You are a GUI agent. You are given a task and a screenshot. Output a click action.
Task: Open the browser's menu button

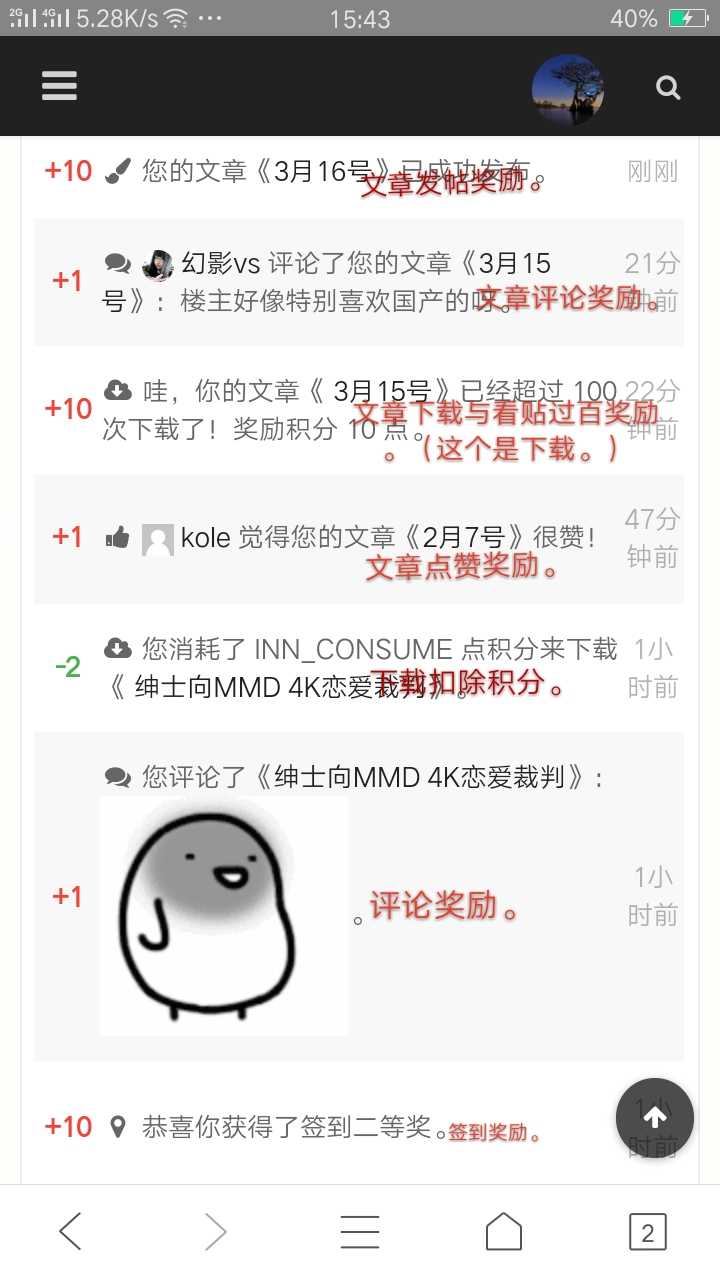360,1232
